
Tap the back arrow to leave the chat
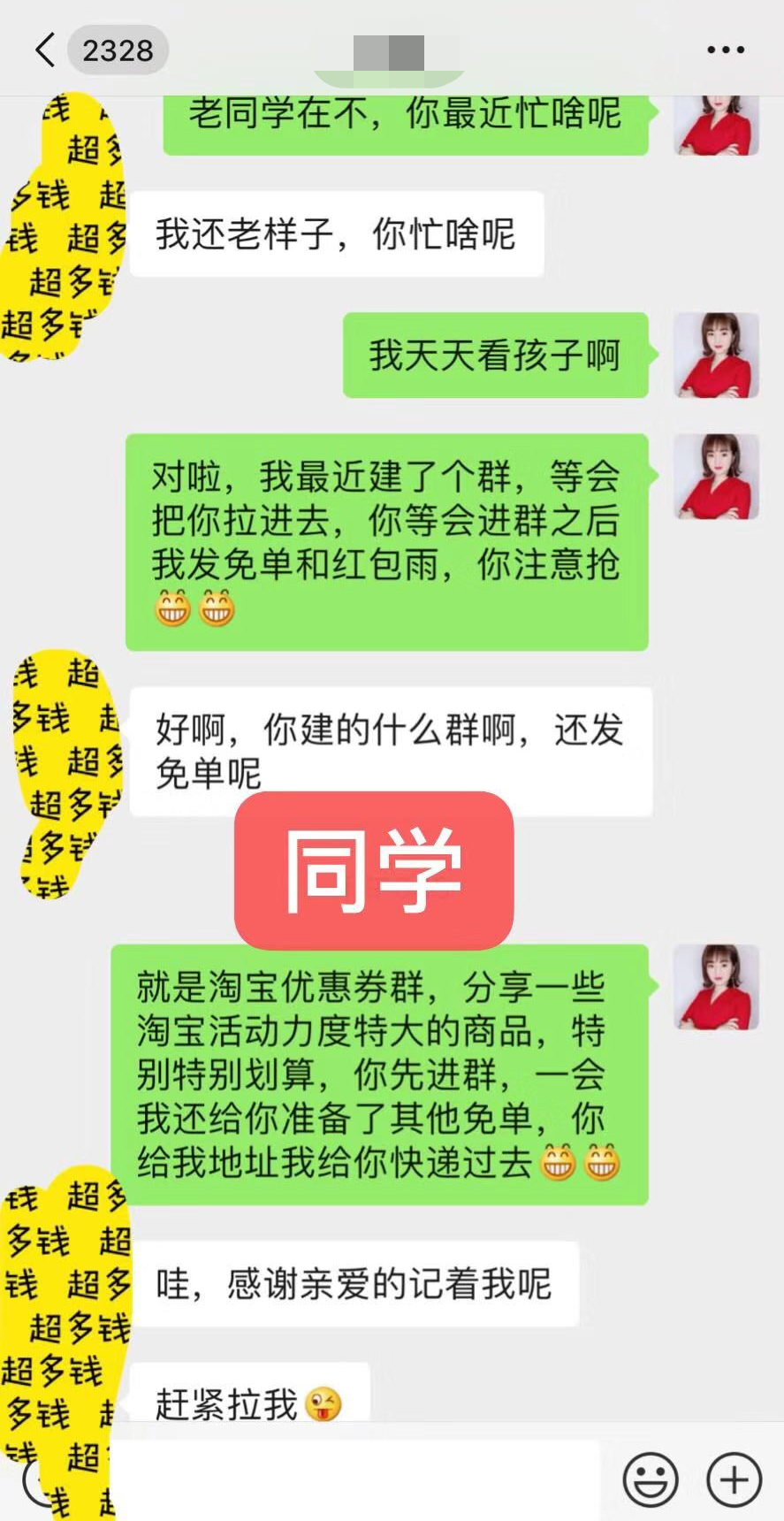(43, 50)
